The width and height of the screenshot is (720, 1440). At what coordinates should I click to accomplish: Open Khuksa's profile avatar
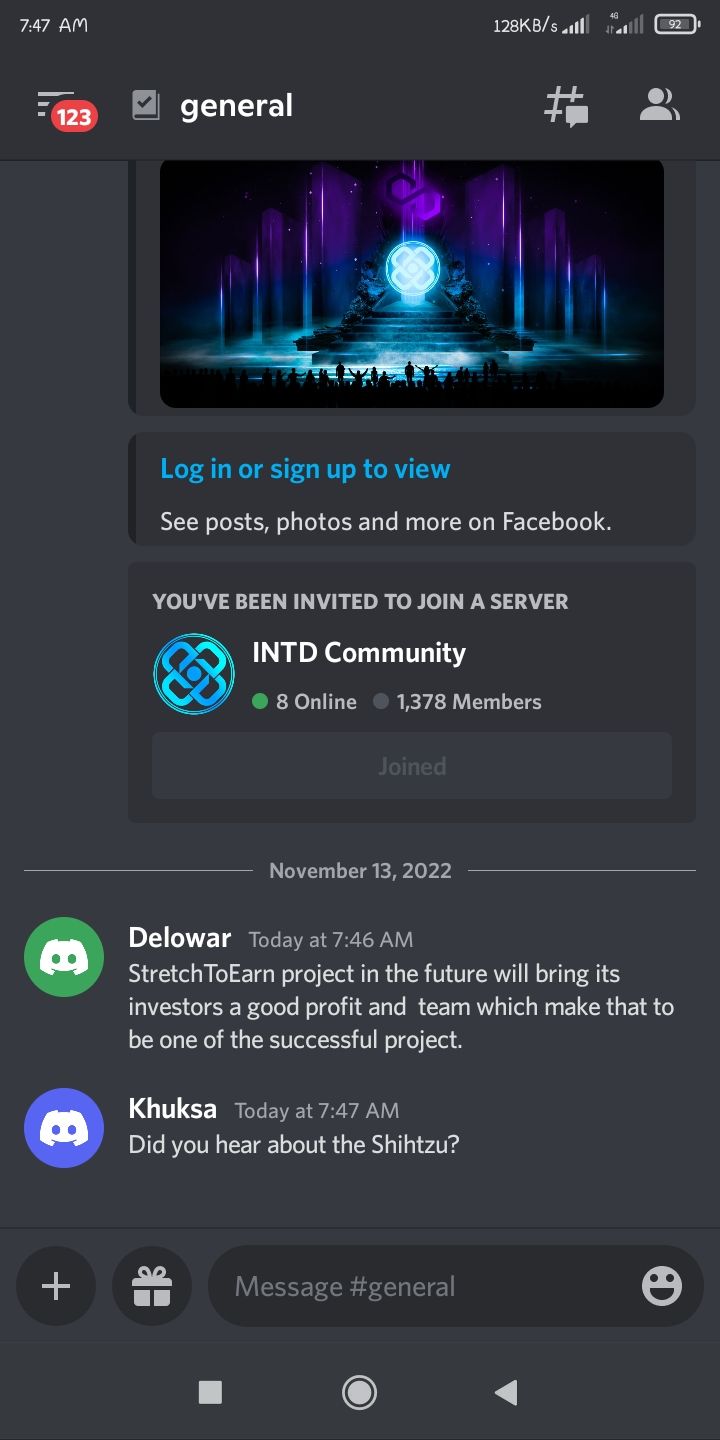(x=64, y=1128)
